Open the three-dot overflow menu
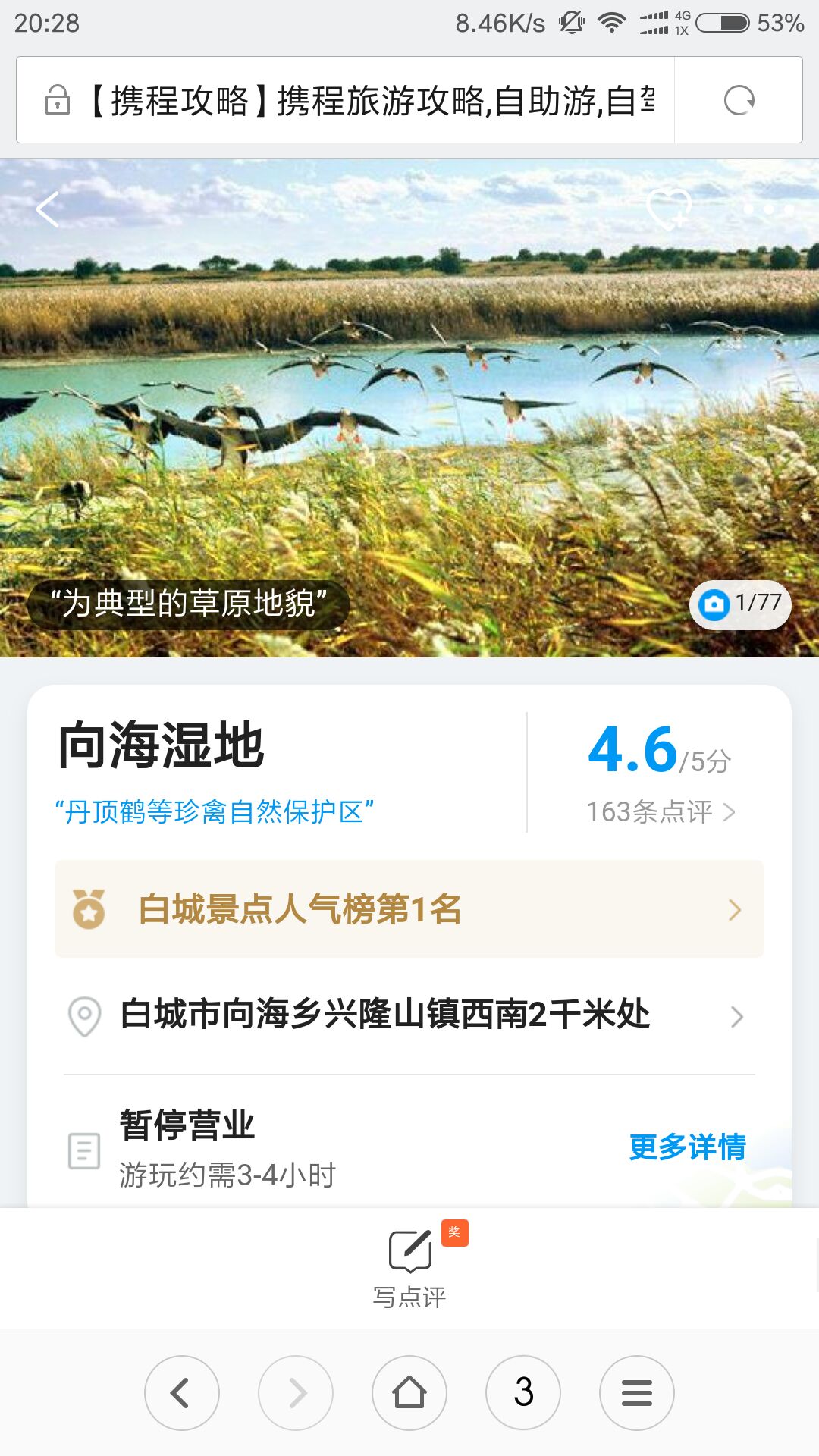Image resolution: width=819 pixels, height=1456 pixels. click(767, 209)
